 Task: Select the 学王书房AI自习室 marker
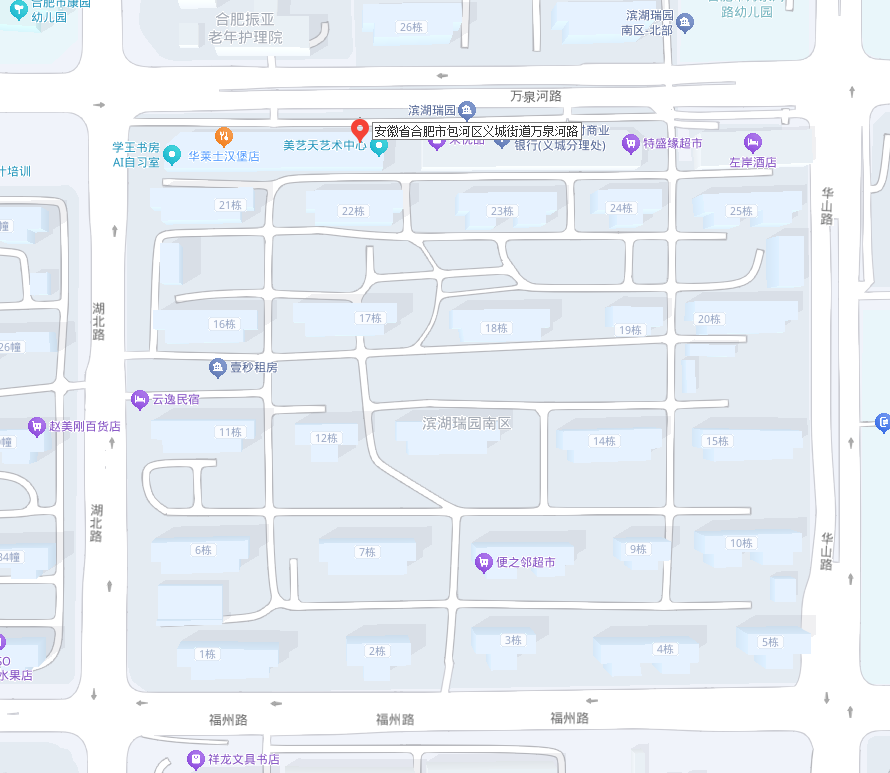(172, 155)
